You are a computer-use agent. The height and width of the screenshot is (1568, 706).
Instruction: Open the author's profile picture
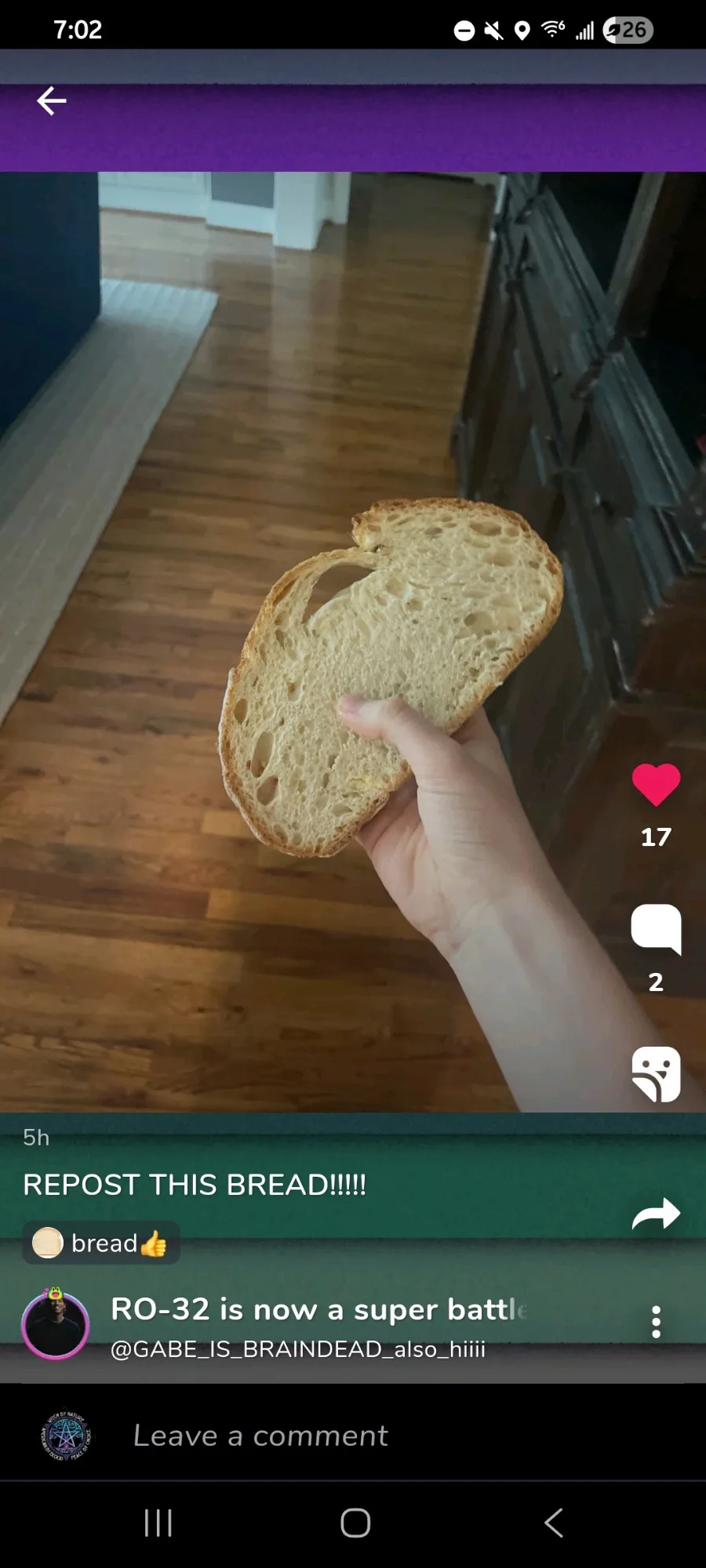point(55,1325)
